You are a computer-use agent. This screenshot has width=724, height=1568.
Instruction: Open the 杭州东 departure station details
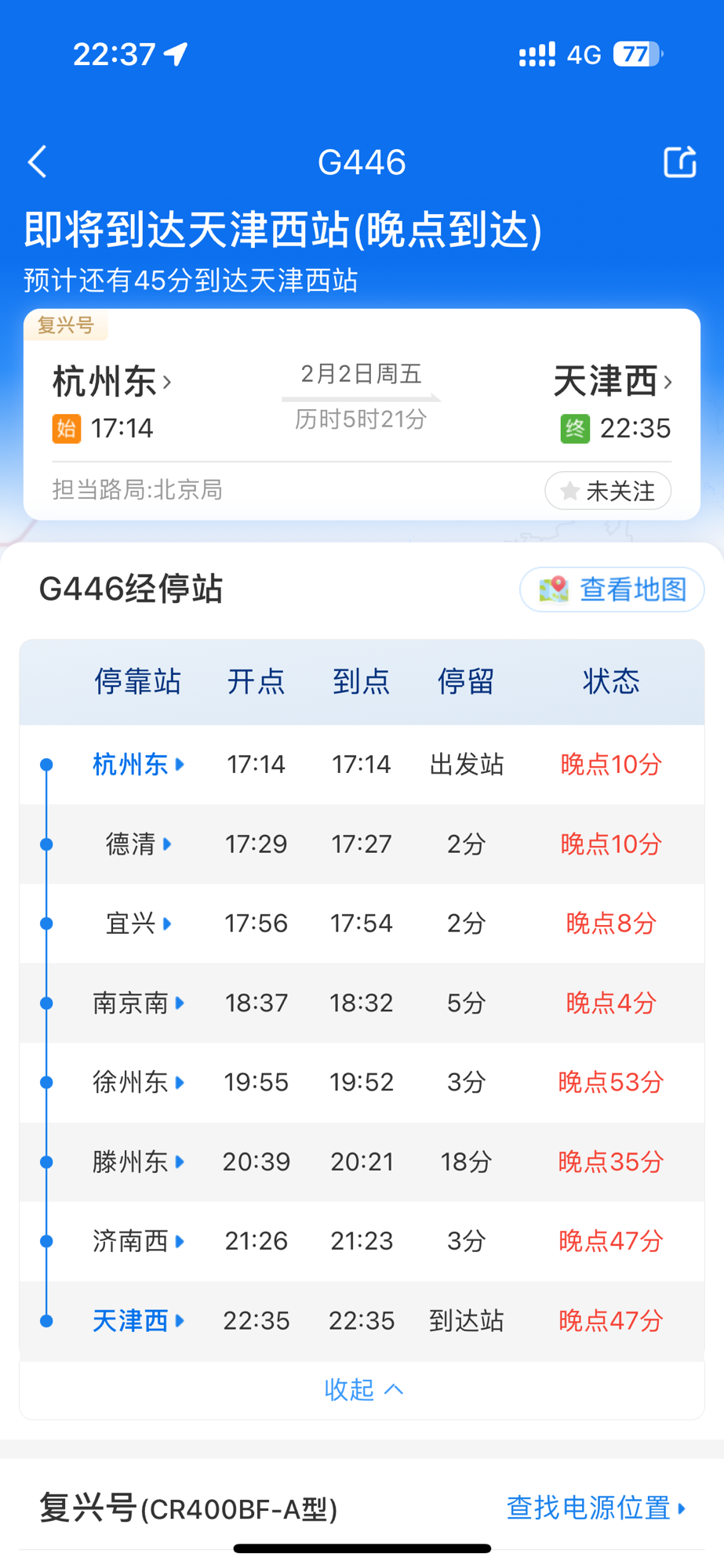tap(112, 382)
